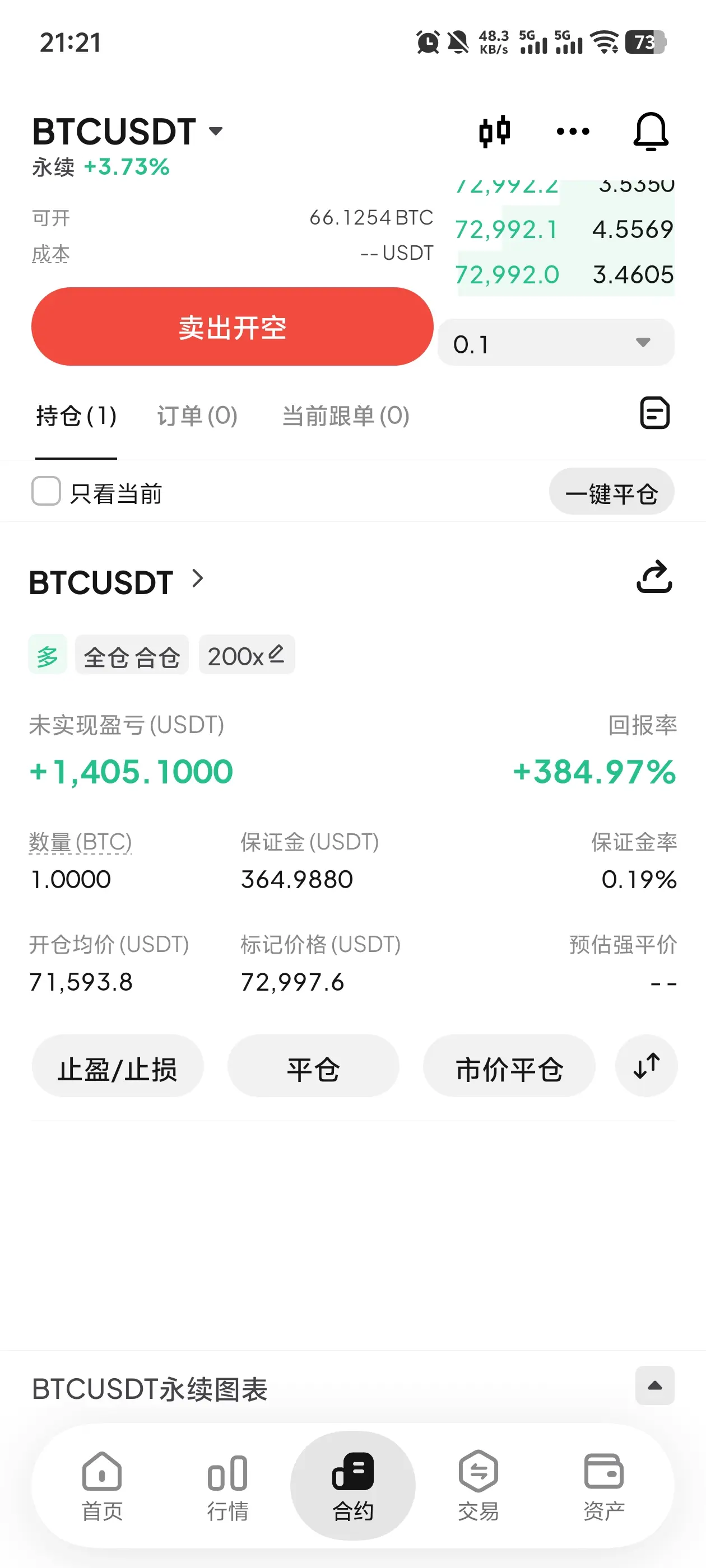Edit the 200x leverage chip

point(247,655)
